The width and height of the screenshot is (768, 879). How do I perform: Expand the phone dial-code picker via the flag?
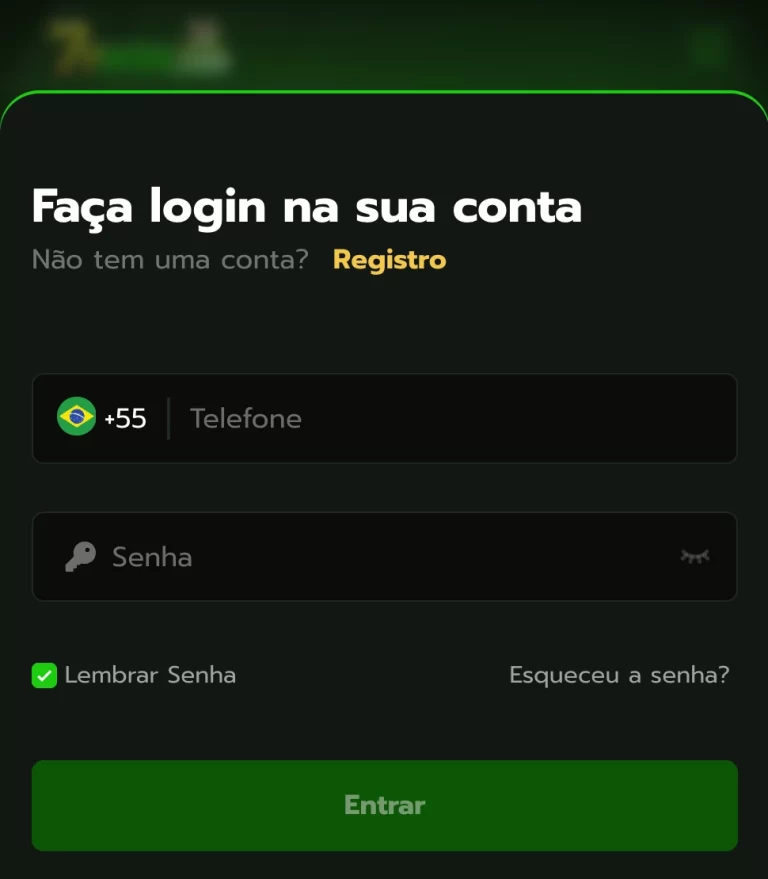[77, 418]
